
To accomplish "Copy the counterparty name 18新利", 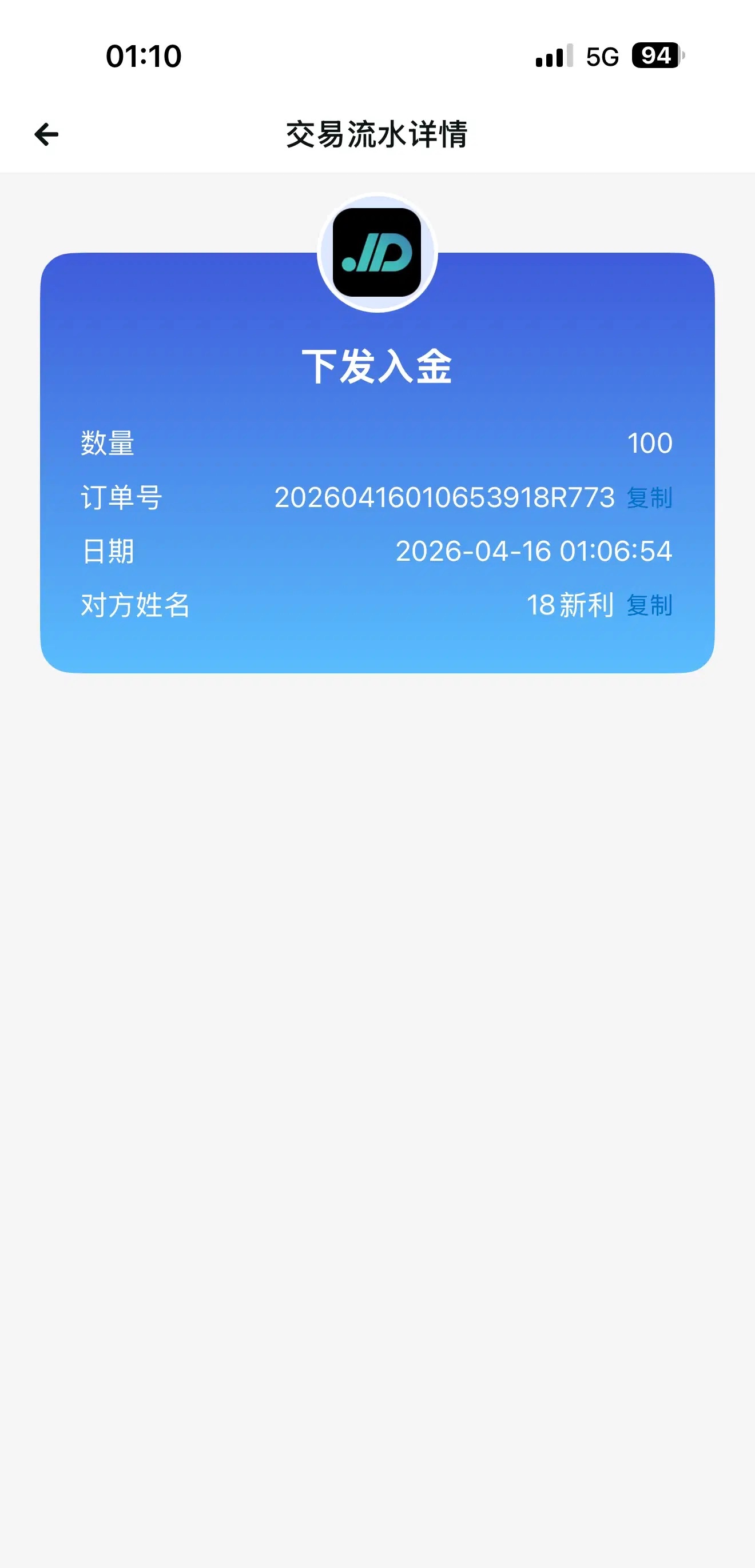I will 649,606.
